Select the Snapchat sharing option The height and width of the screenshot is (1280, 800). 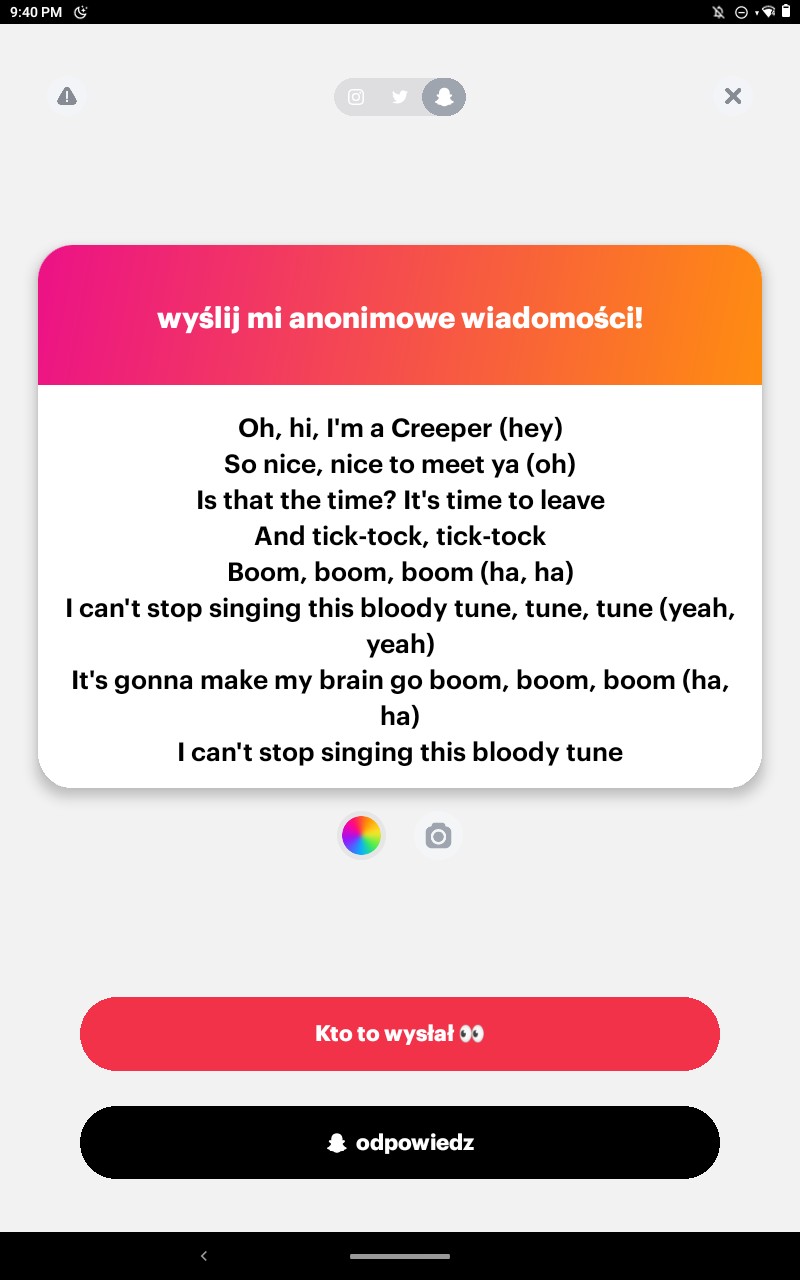coord(444,97)
